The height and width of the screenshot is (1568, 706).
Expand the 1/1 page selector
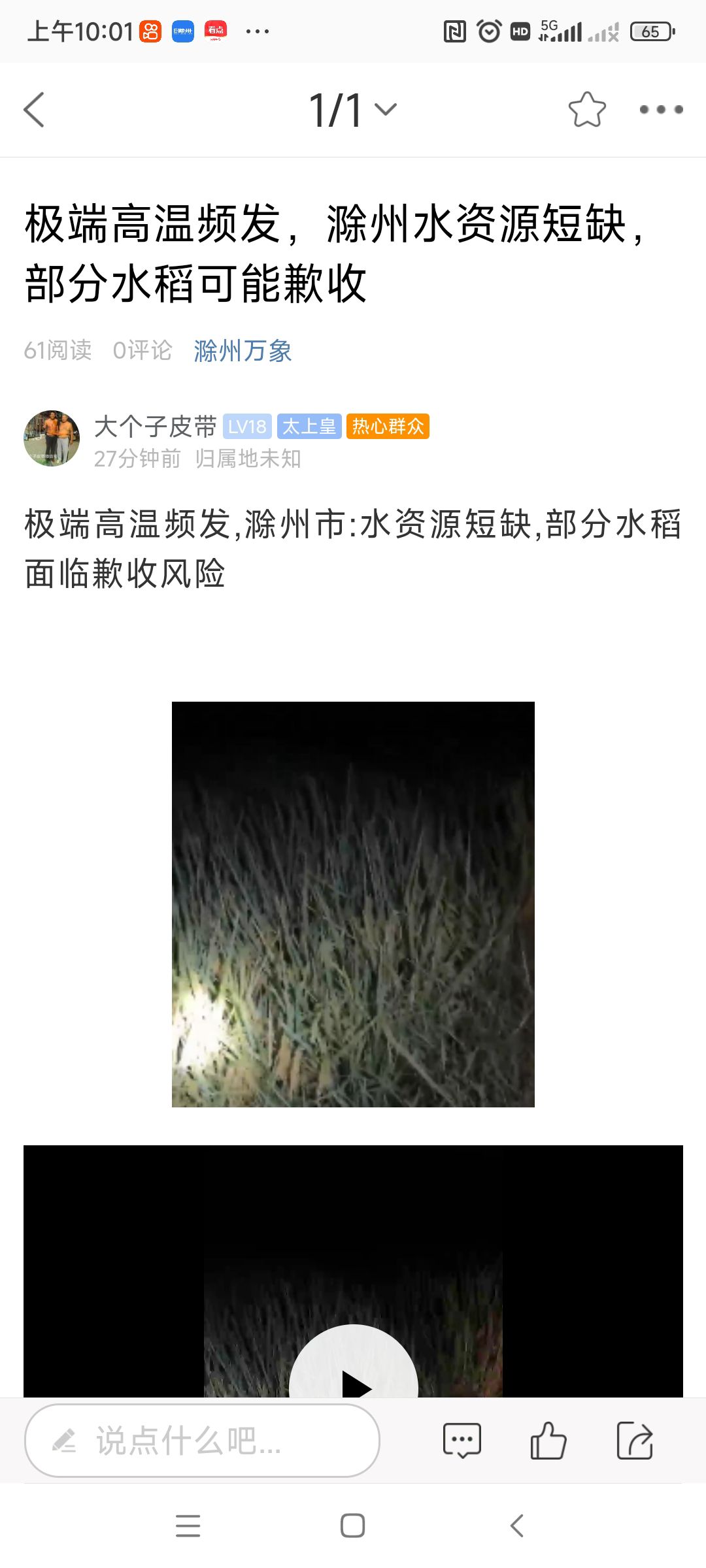[x=352, y=110]
